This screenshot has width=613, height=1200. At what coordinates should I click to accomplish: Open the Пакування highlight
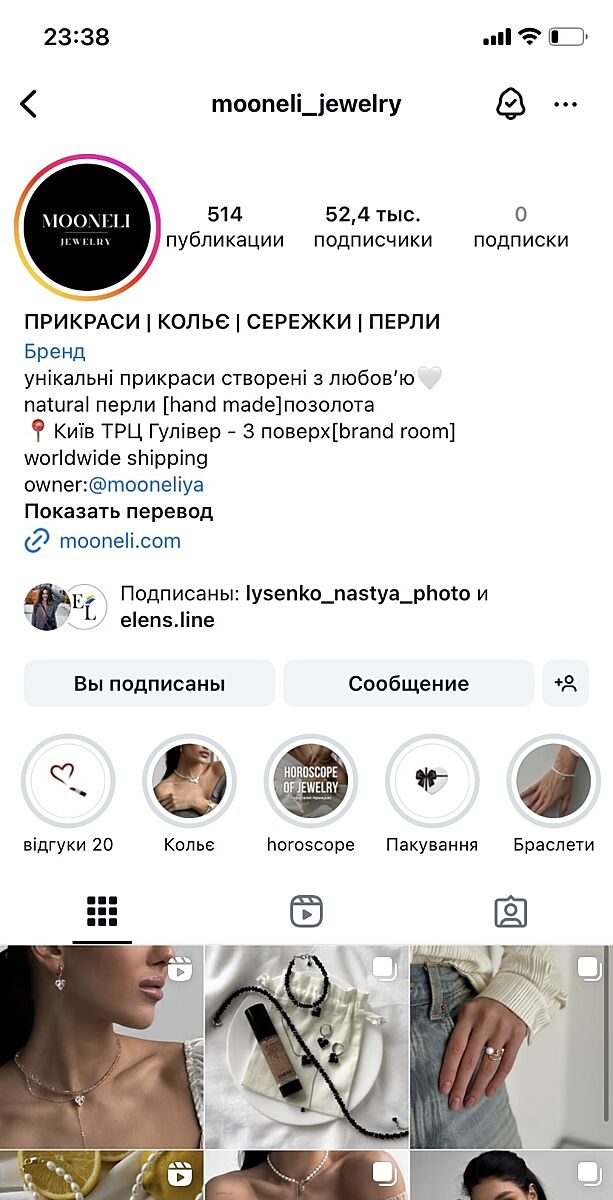click(x=432, y=782)
